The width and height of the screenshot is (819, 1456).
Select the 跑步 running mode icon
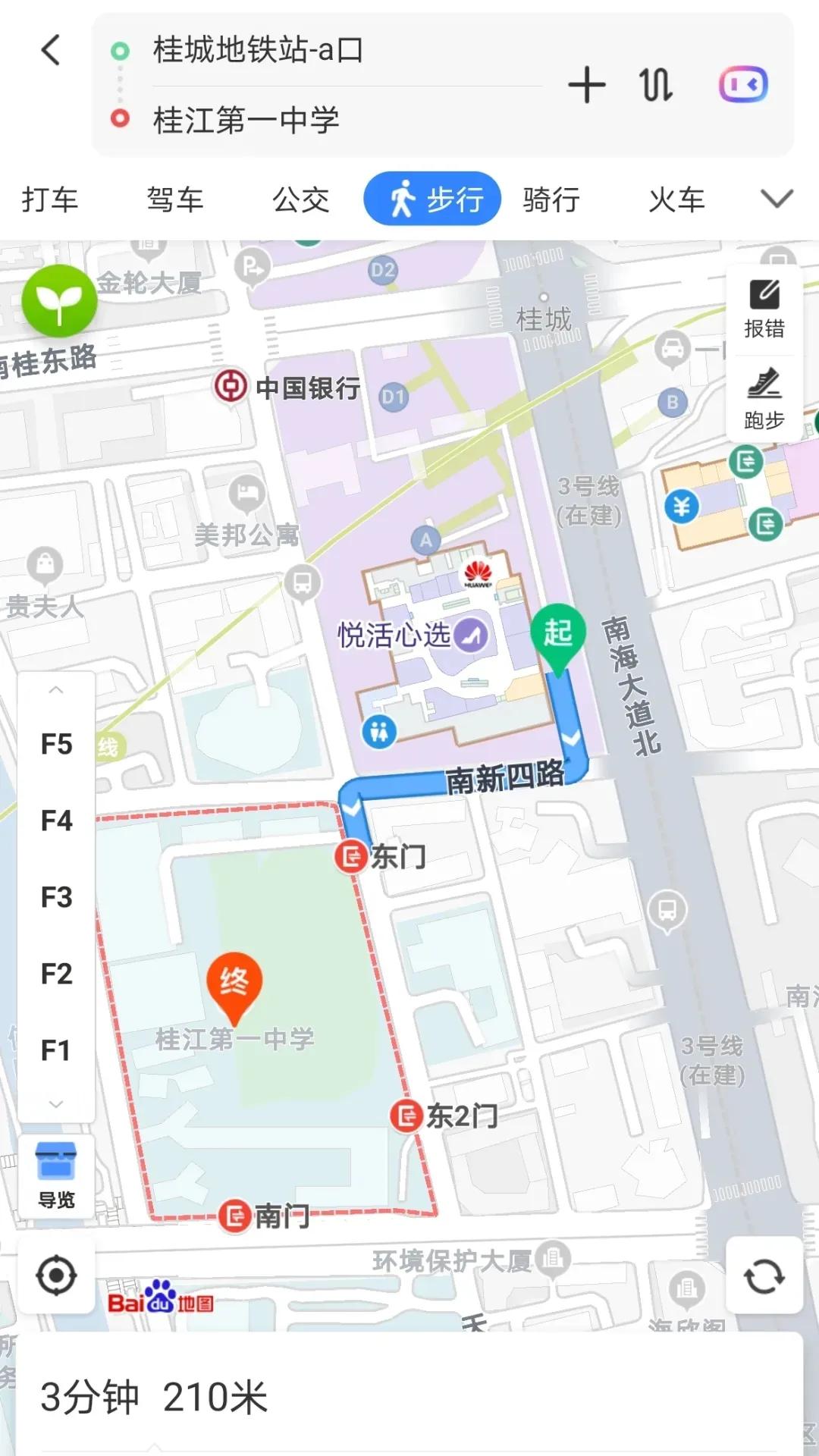[765, 394]
